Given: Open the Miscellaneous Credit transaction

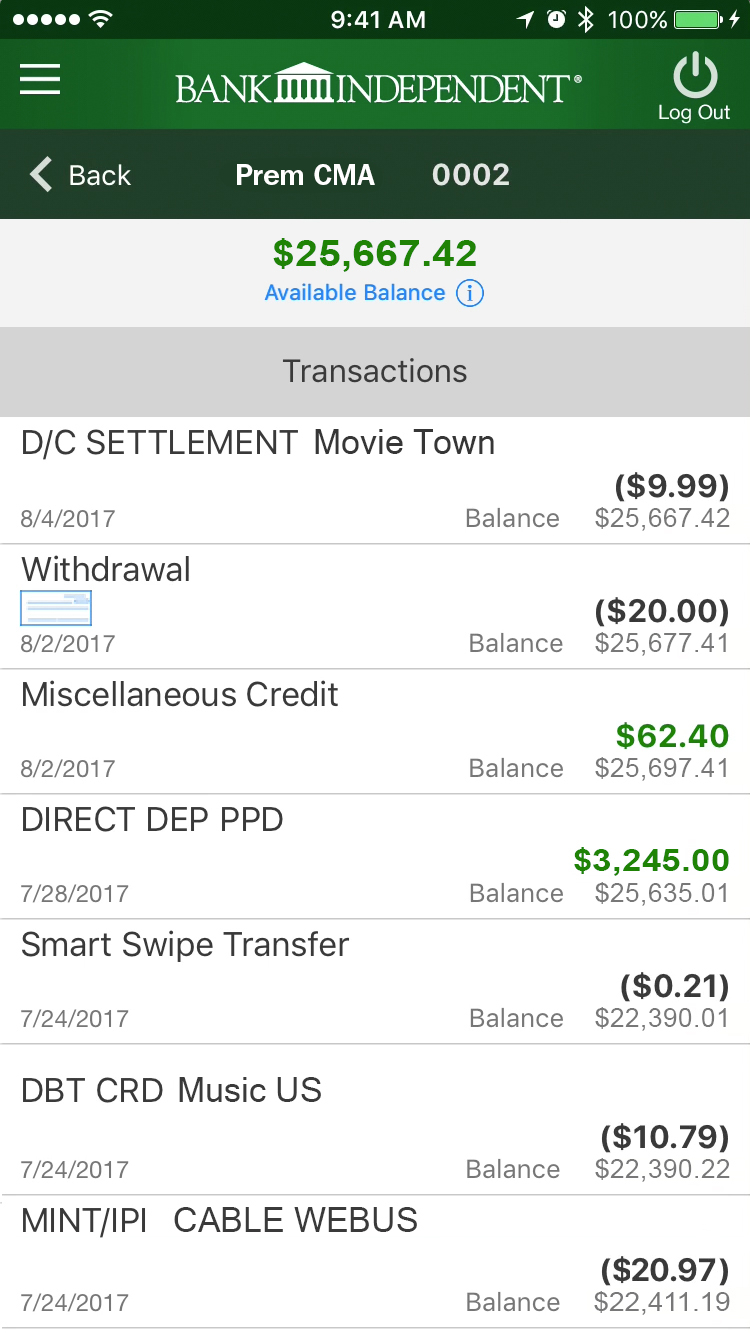Looking at the screenshot, I should tap(375, 732).
